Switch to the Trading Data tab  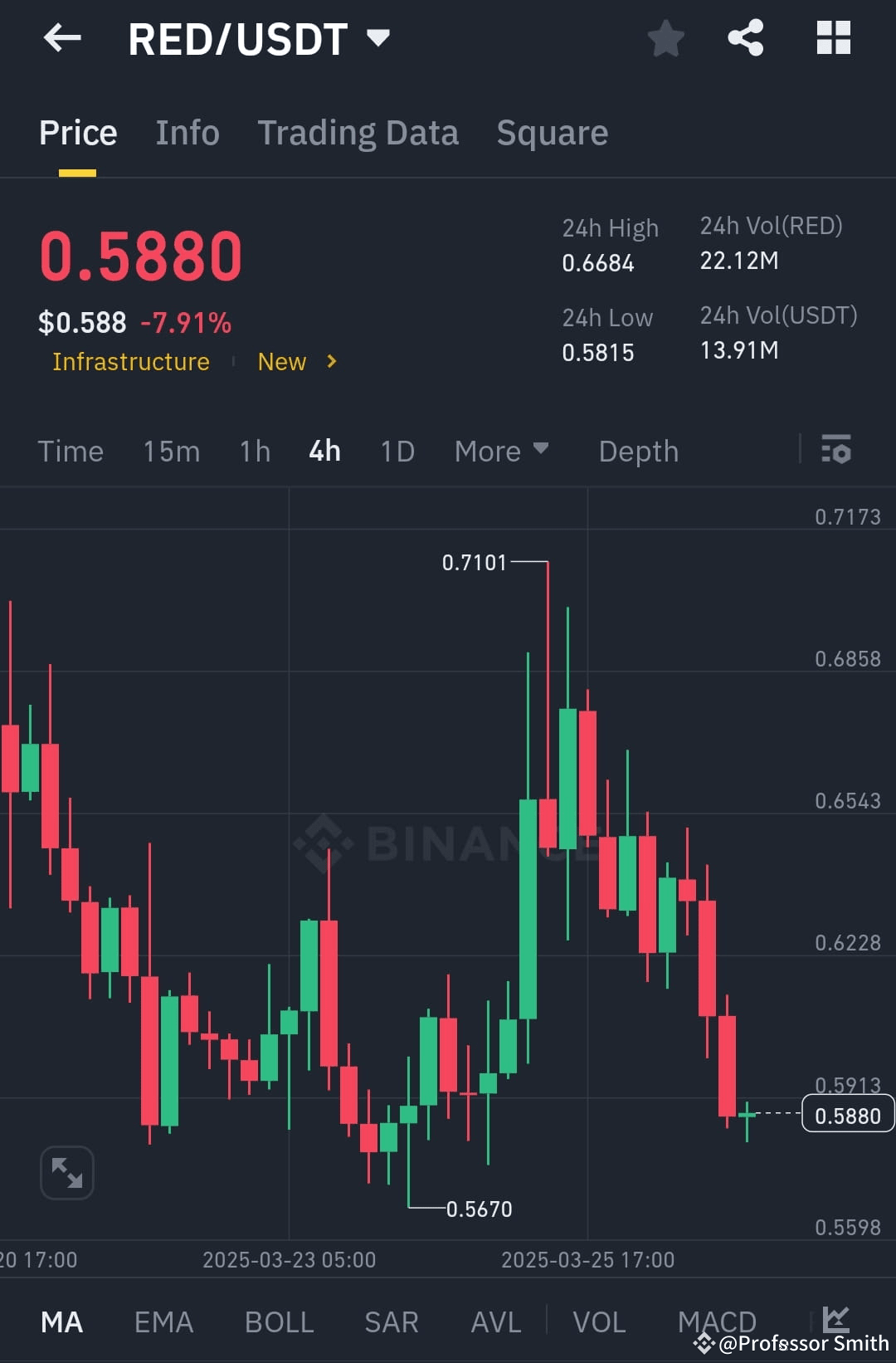358,132
